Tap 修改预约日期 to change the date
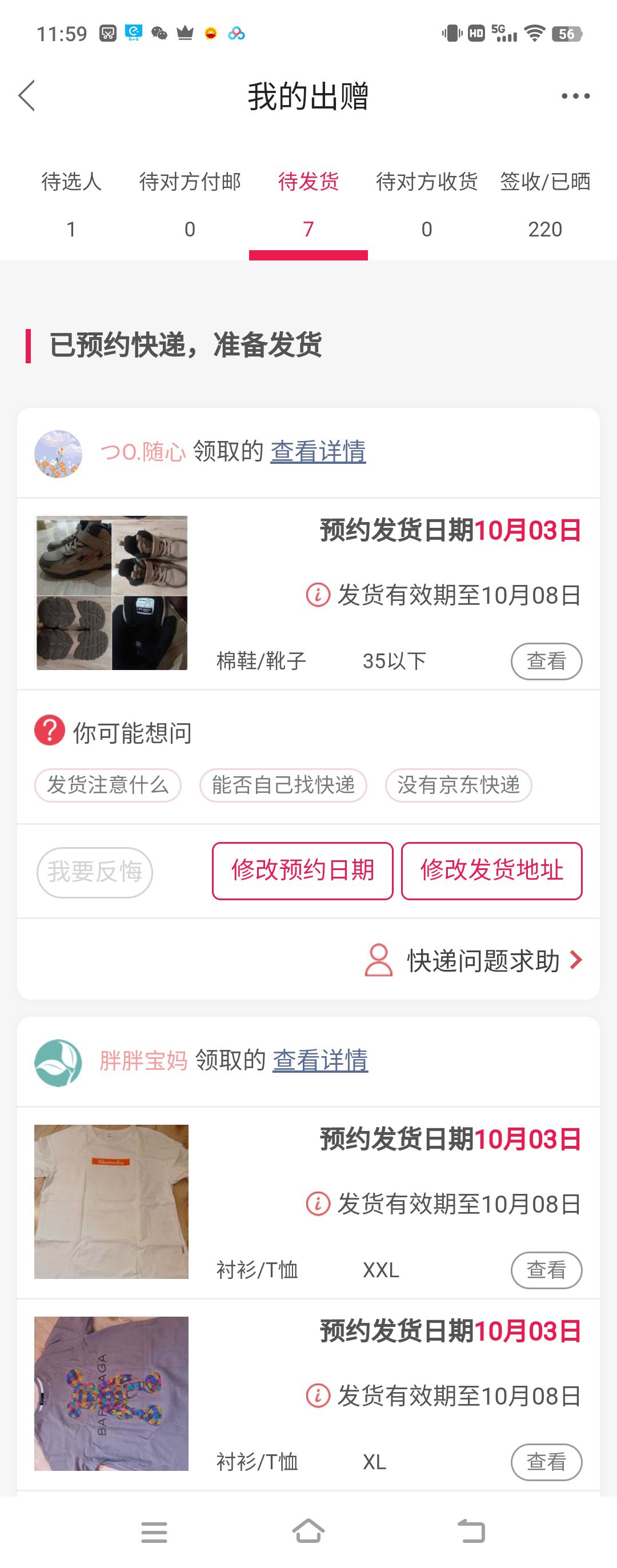Image resolution: width=617 pixels, height=1568 pixels. (x=302, y=871)
